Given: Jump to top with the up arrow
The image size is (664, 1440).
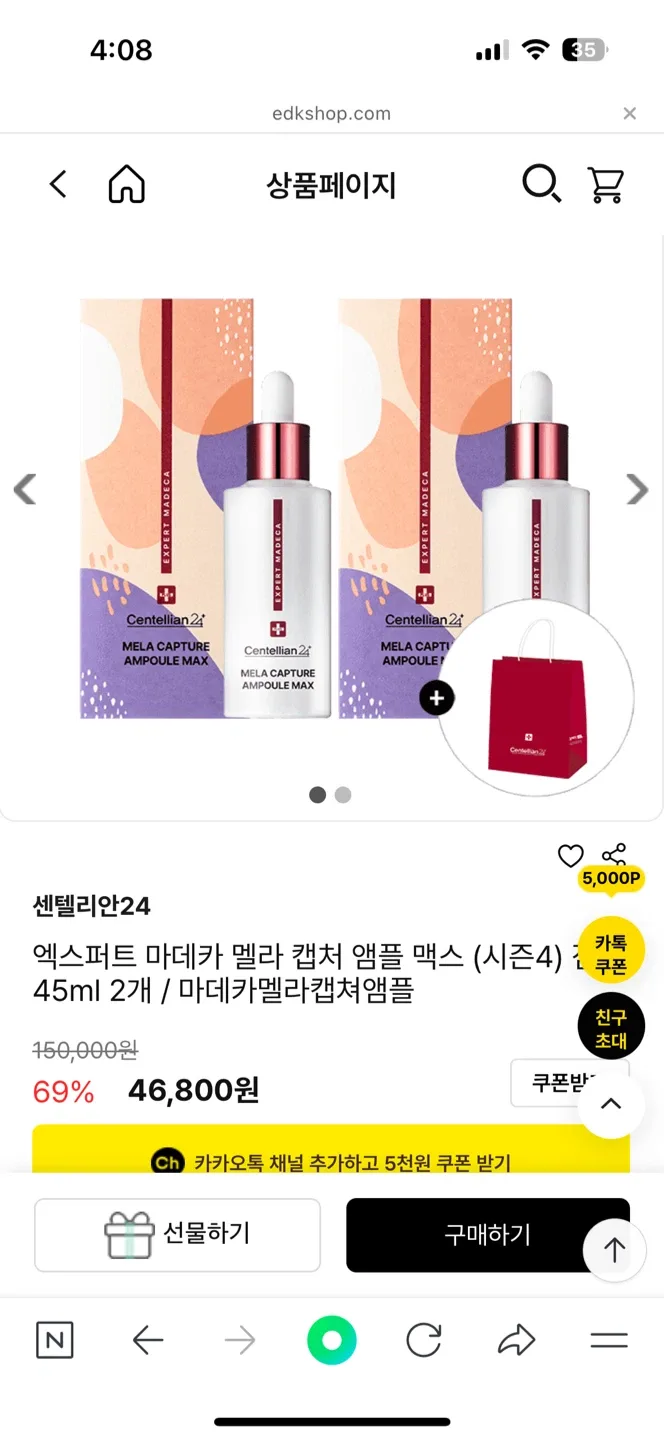Looking at the screenshot, I should click(614, 1250).
